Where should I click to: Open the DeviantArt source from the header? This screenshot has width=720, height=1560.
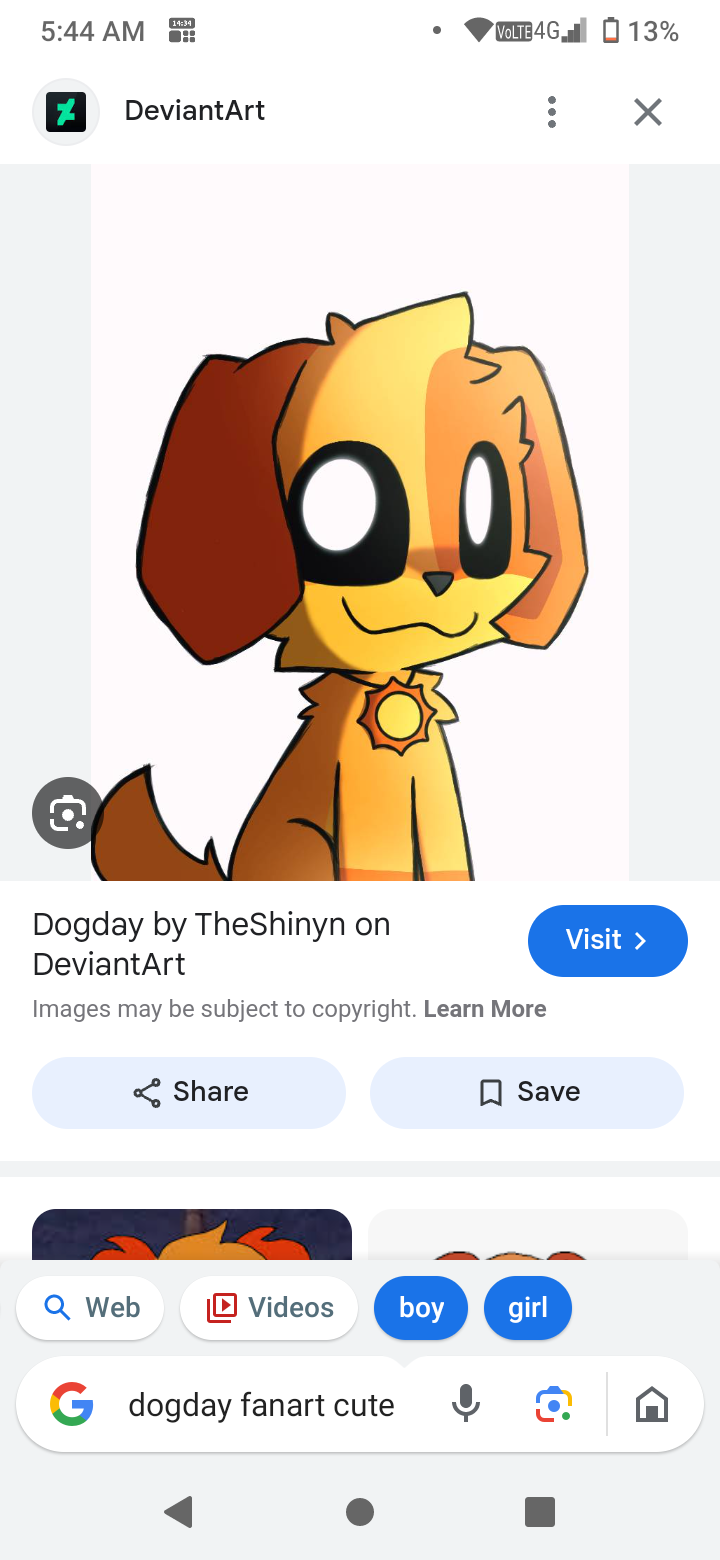(194, 111)
